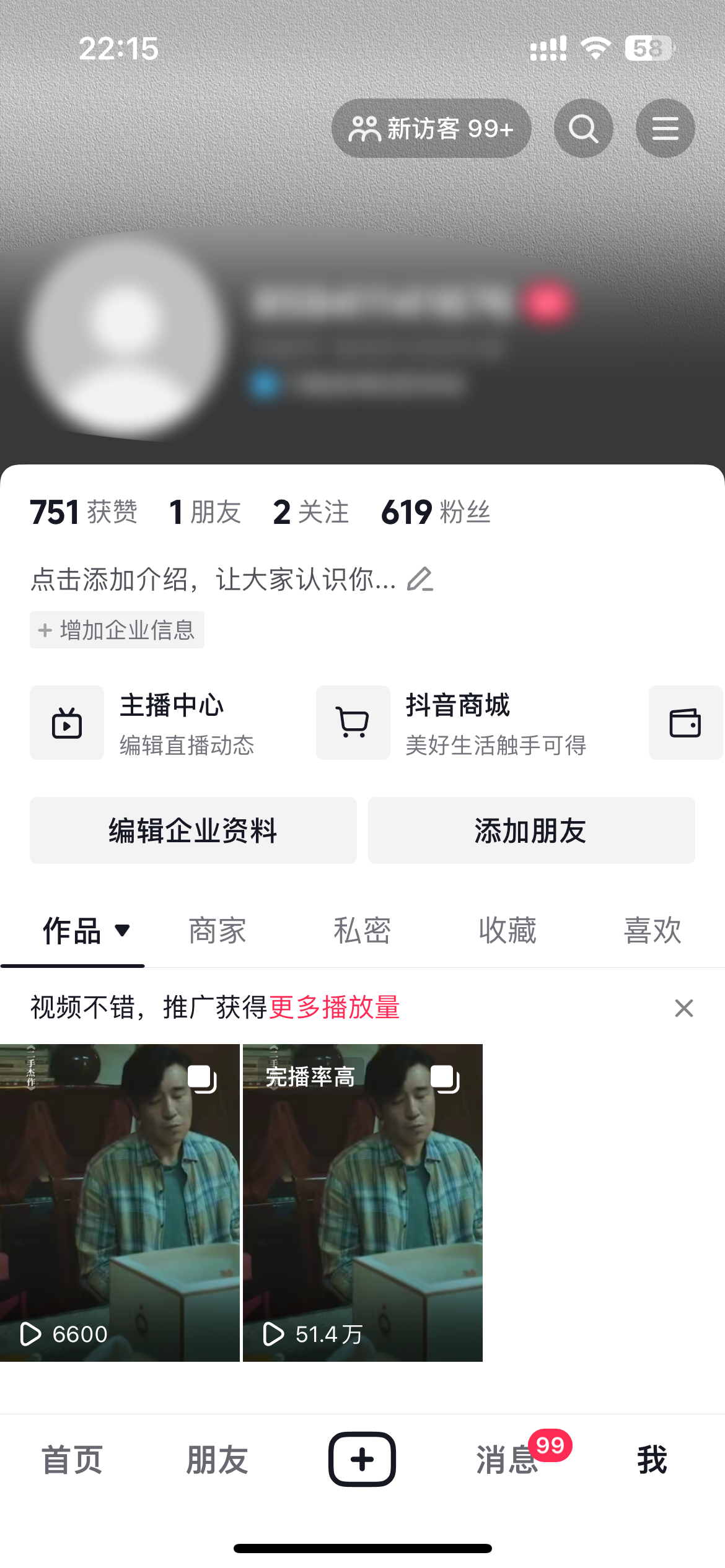The height and width of the screenshot is (1568, 725).
Task: Select the 完播率高 video's checkbox
Action: 442,1076
